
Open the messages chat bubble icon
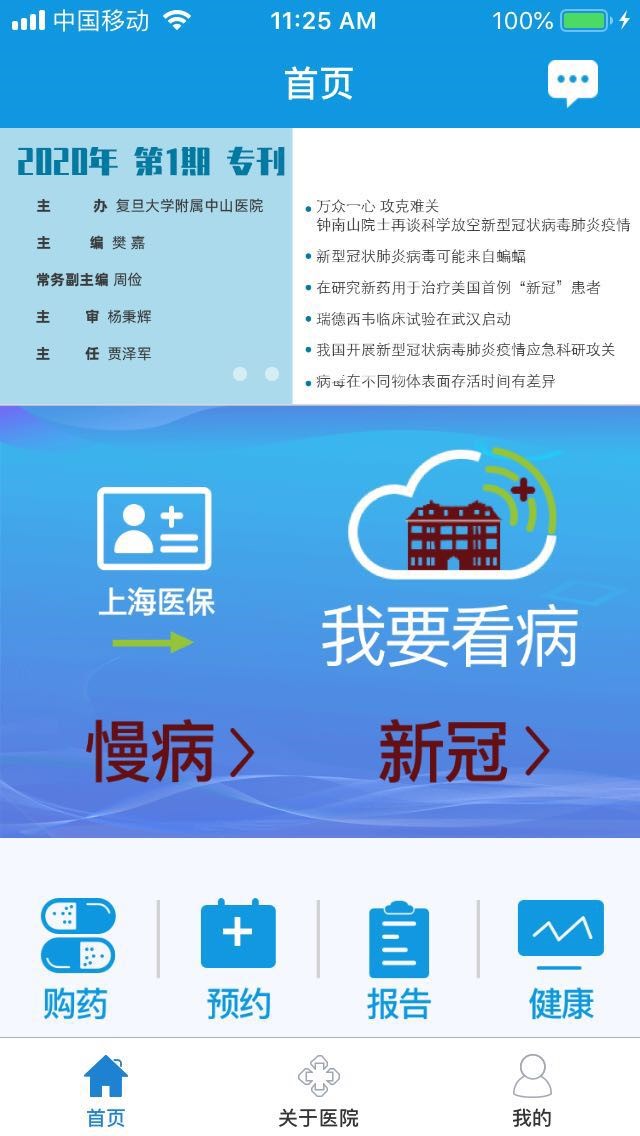tap(572, 82)
